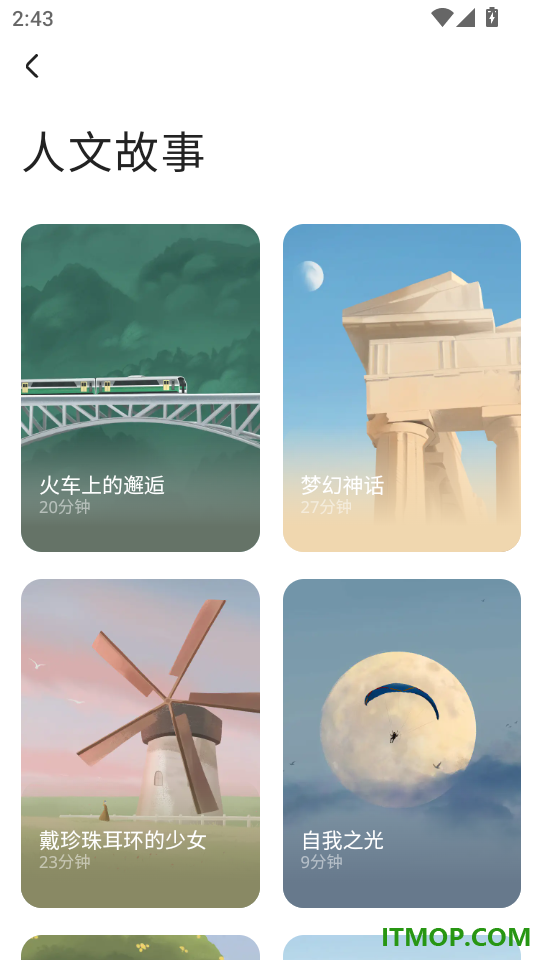
Task: Select the 自我之光 card
Action: tap(402, 743)
